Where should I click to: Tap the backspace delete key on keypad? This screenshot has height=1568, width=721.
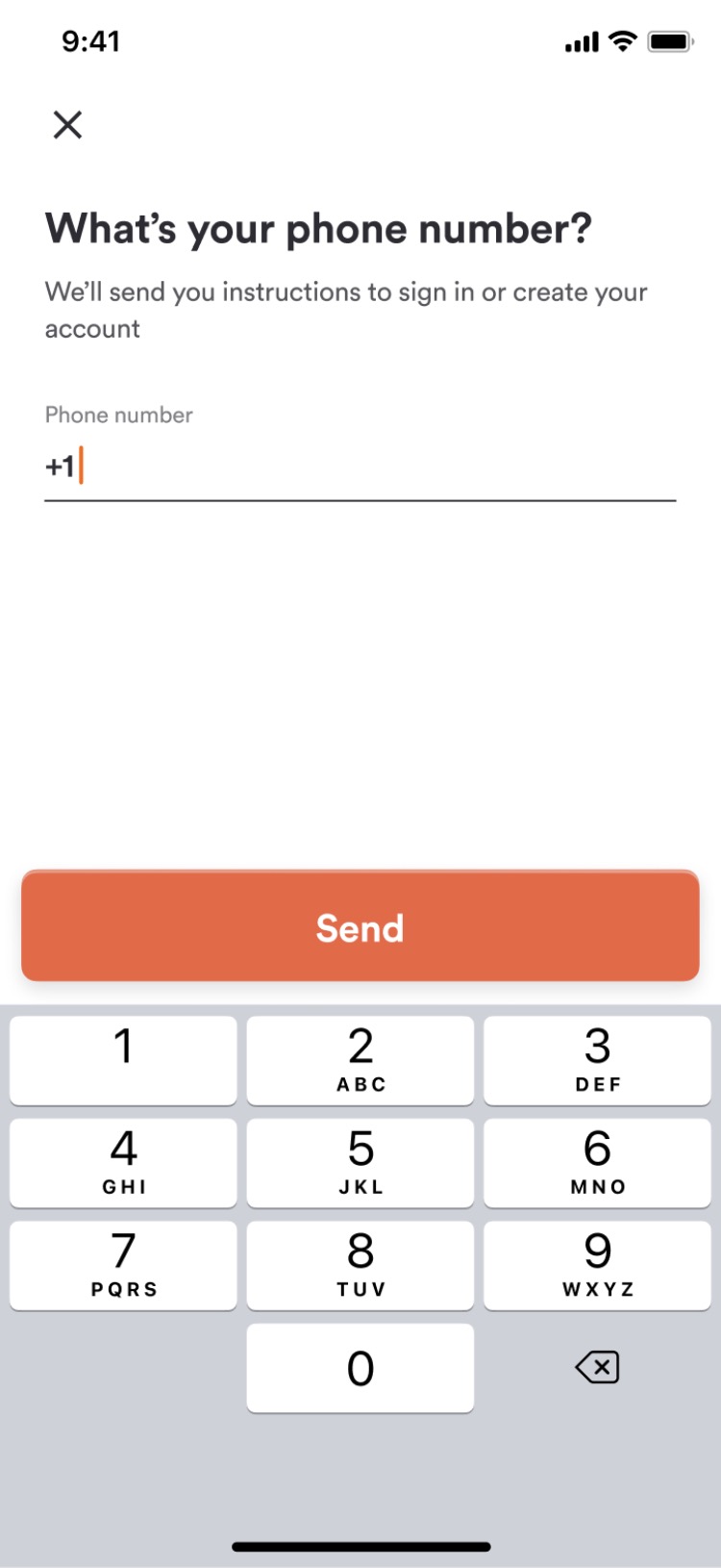pos(597,1368)
